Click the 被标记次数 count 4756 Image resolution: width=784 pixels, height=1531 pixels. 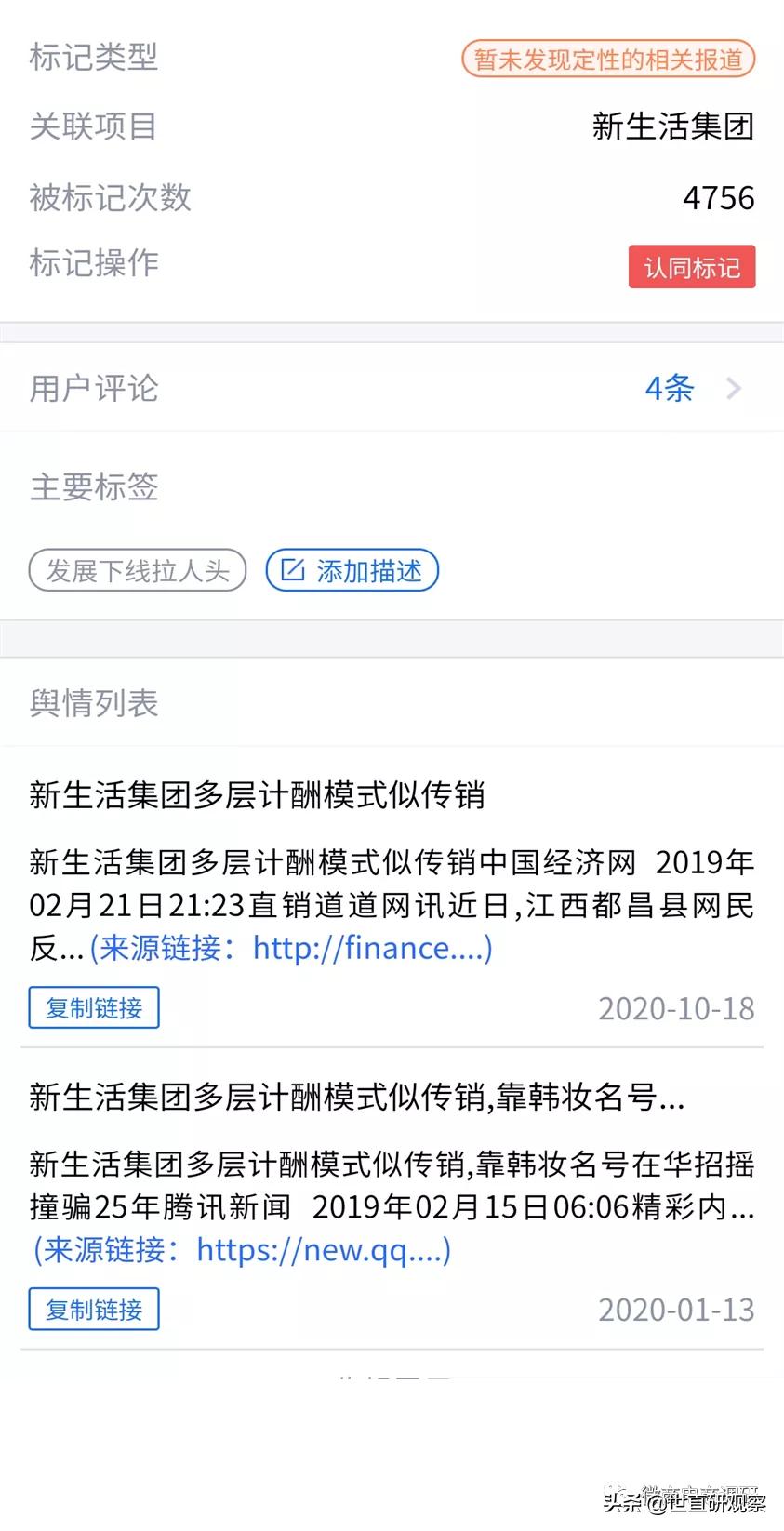click(719, 197)
